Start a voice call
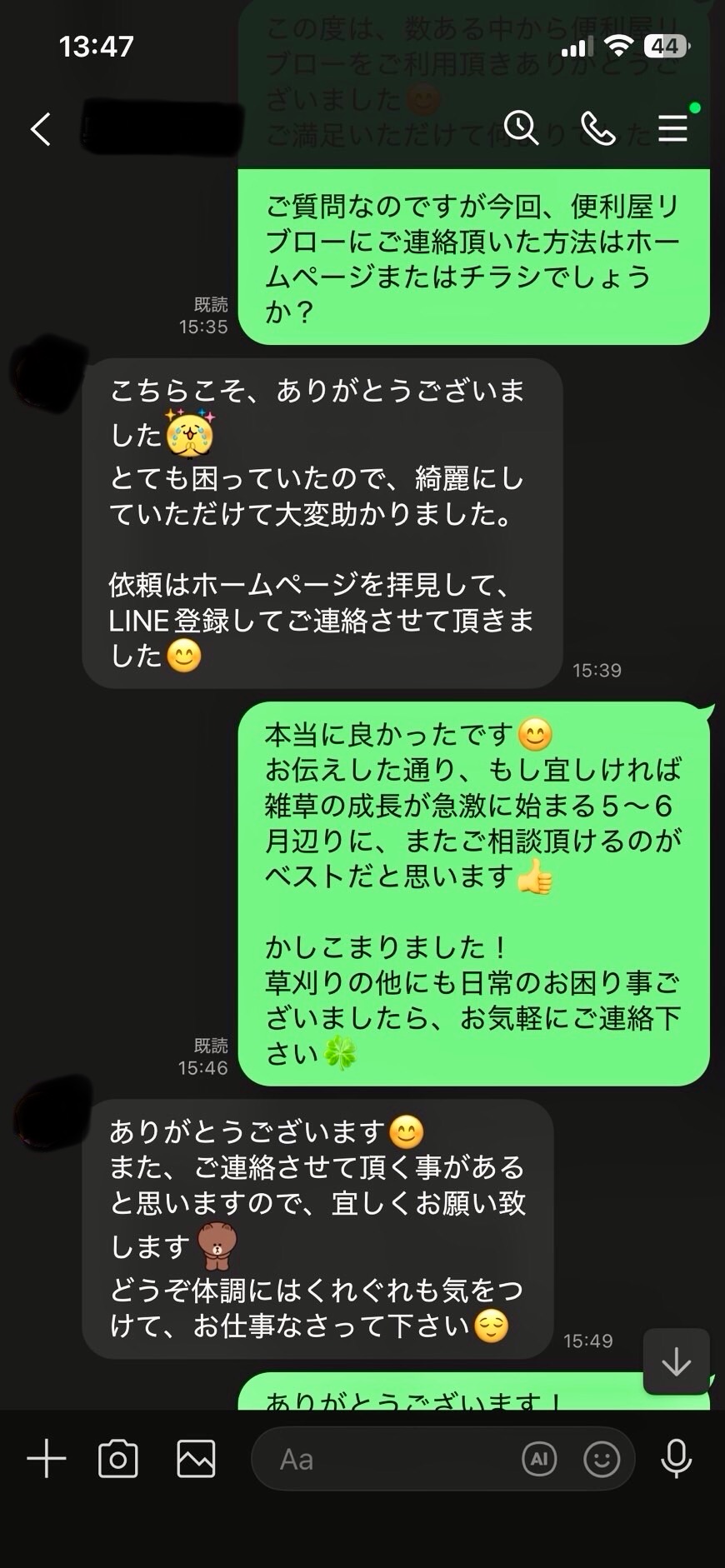Image resolution: width=725 pixels, height=1568 pixels. point(597,128)
